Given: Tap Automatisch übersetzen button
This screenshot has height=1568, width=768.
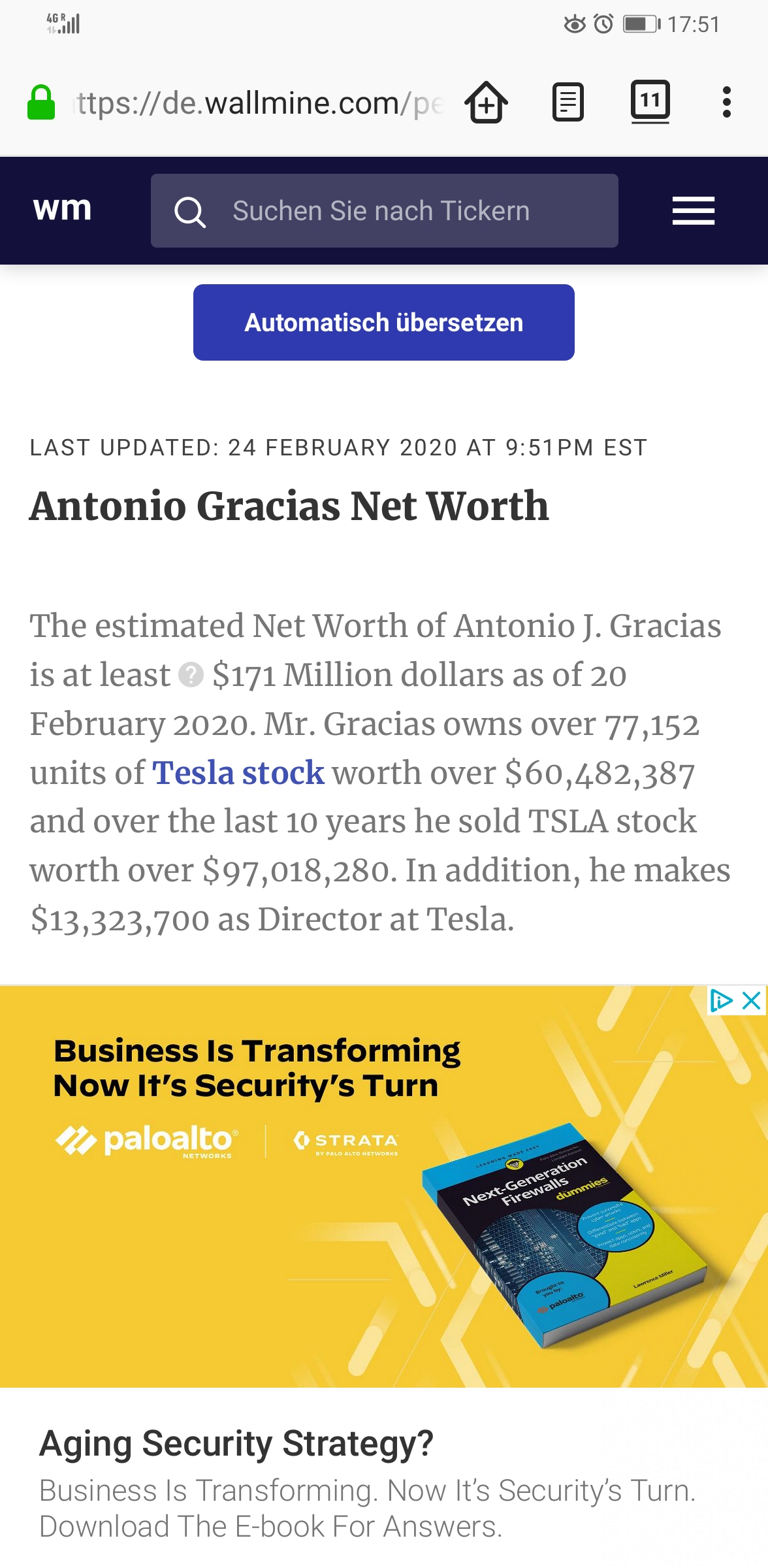Looking at the screenshot, I should point(384,322).
